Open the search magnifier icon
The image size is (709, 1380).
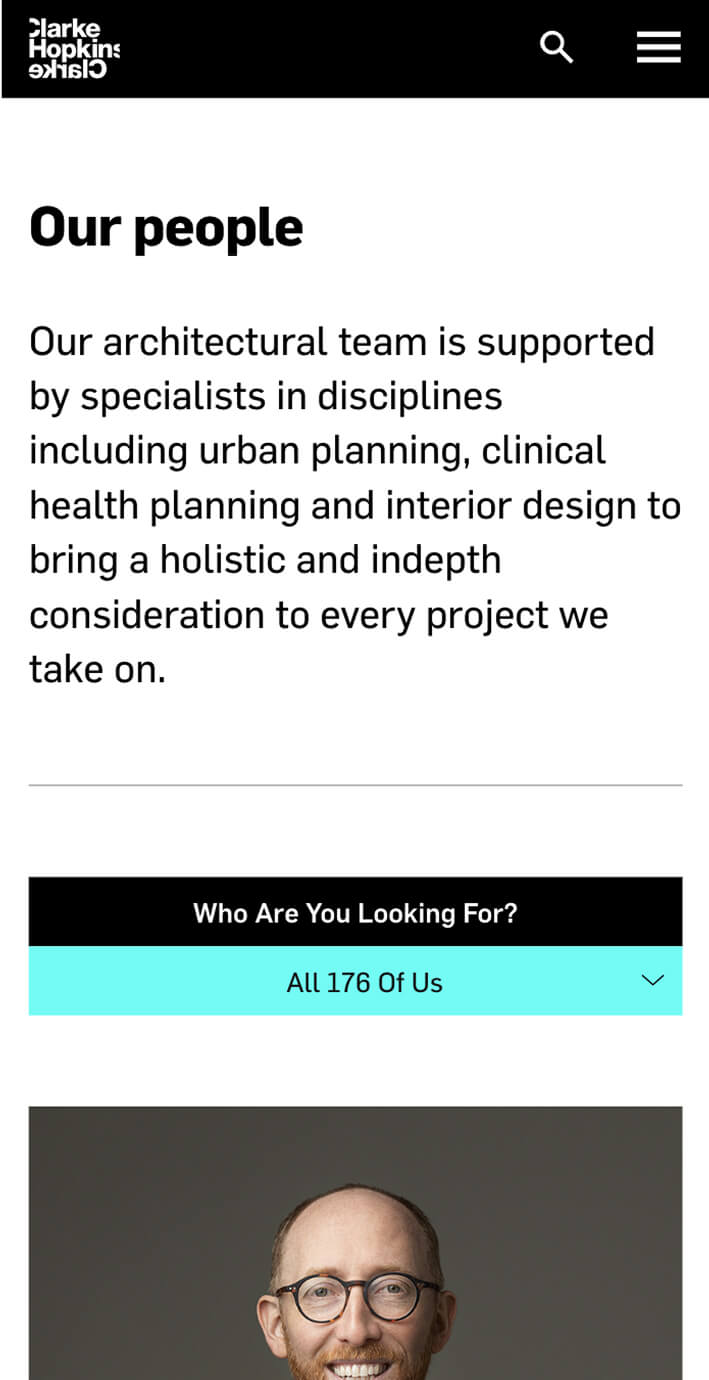[557, 47]
